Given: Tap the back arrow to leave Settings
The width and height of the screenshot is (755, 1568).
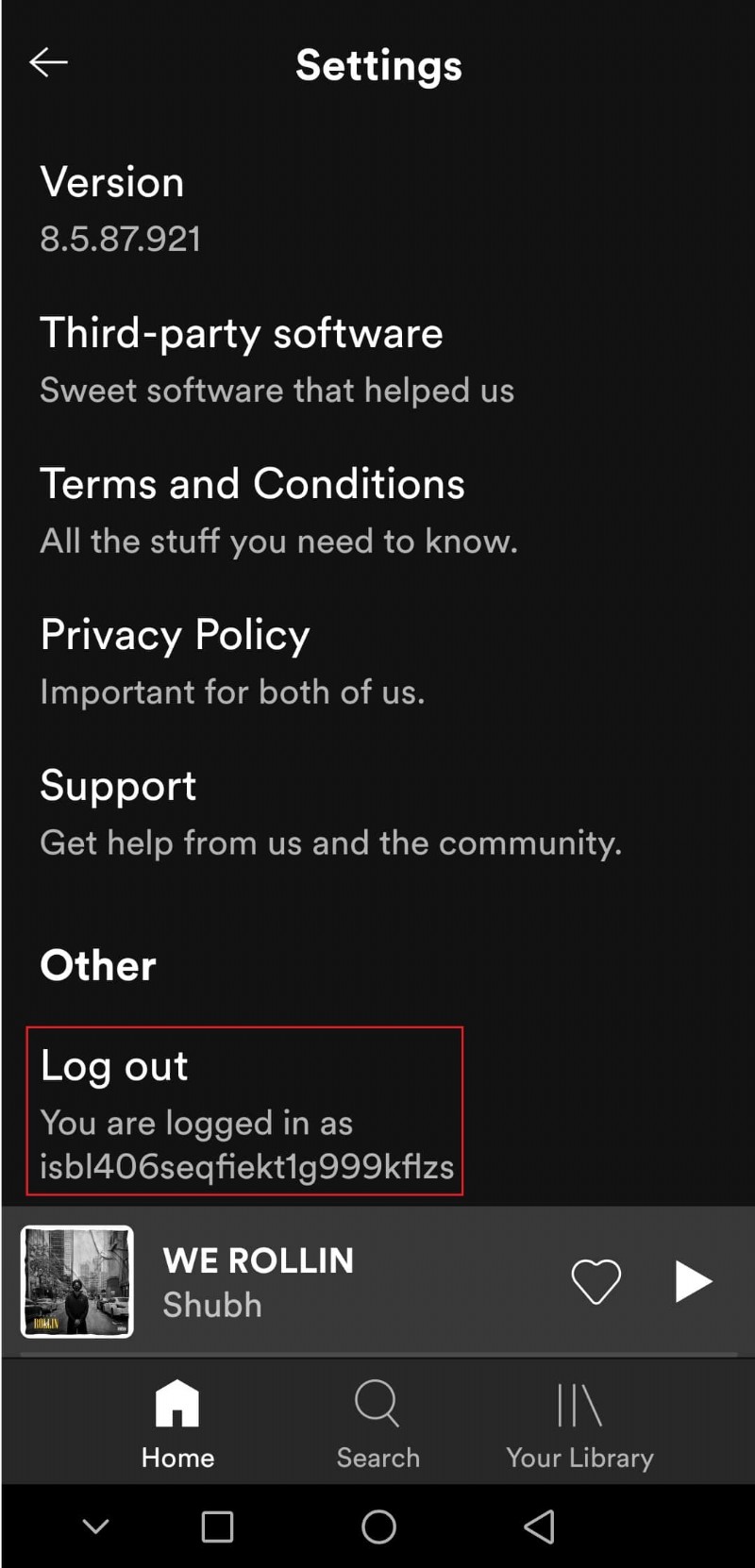Looking at the screenshot, I should pos(49,62).
